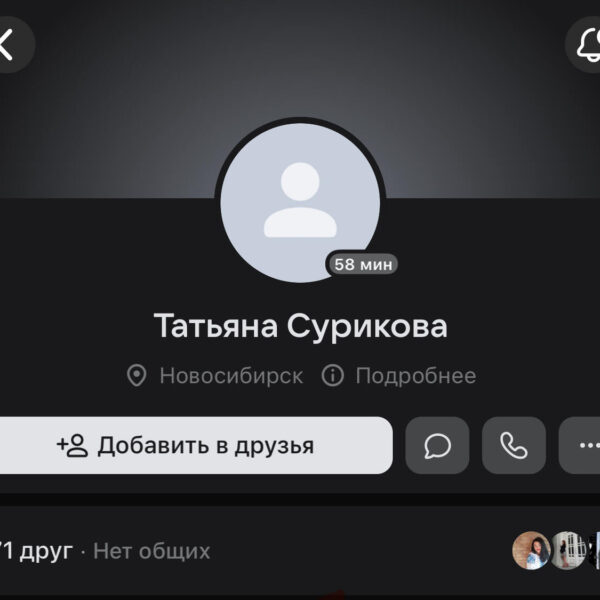Screen dimensions: 600x600
Task: Open the more options menu
Action: pyautogui.click(x=582, y=446)
